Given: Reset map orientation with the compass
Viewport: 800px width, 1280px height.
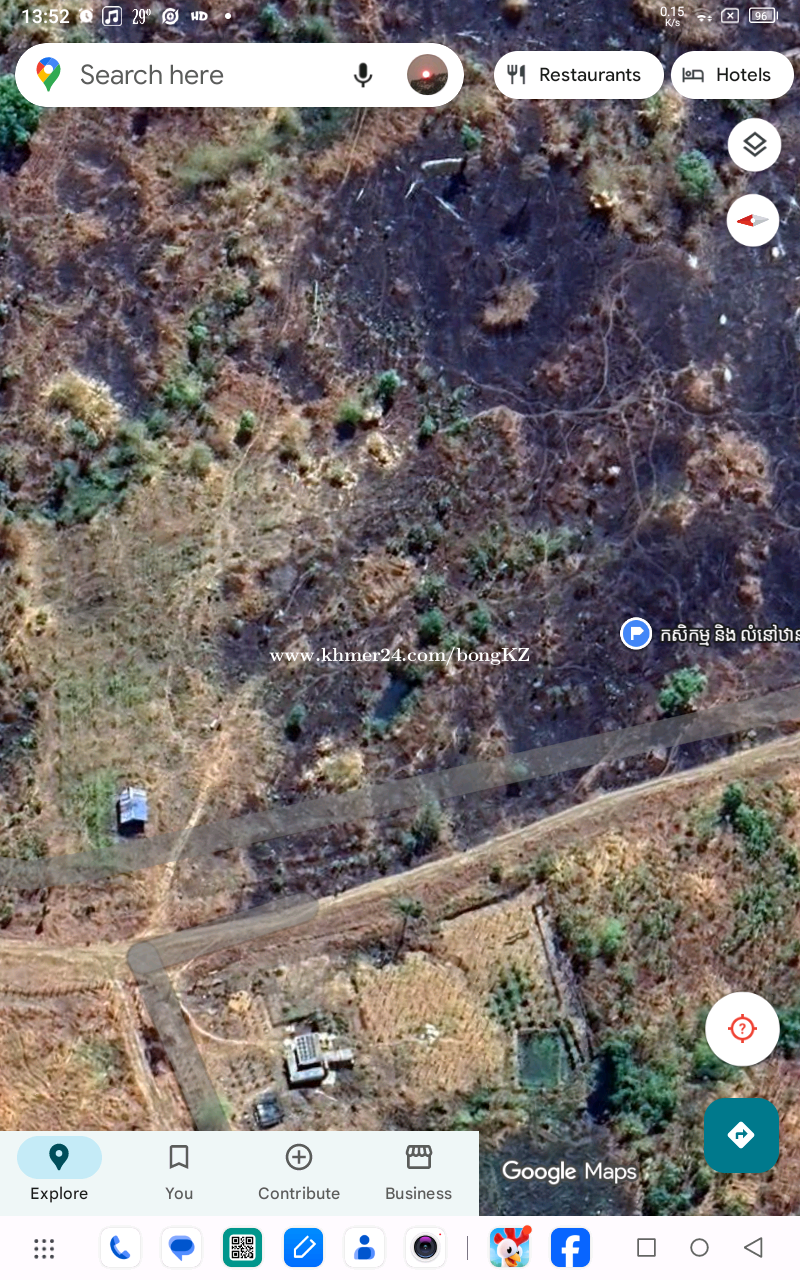Looking at the screenshot, I should [753, 220].
